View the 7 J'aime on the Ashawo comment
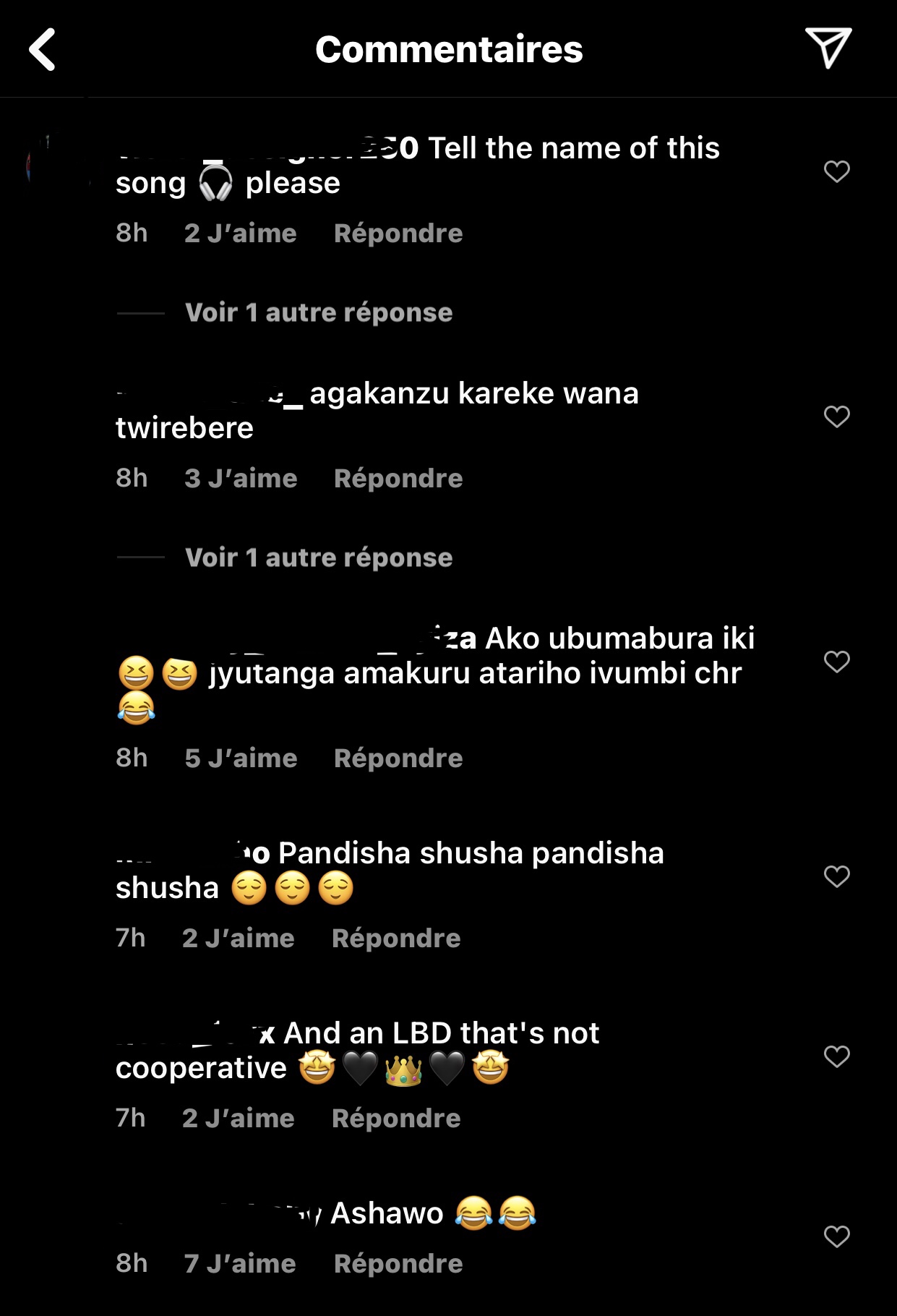 pos(240,1264)
